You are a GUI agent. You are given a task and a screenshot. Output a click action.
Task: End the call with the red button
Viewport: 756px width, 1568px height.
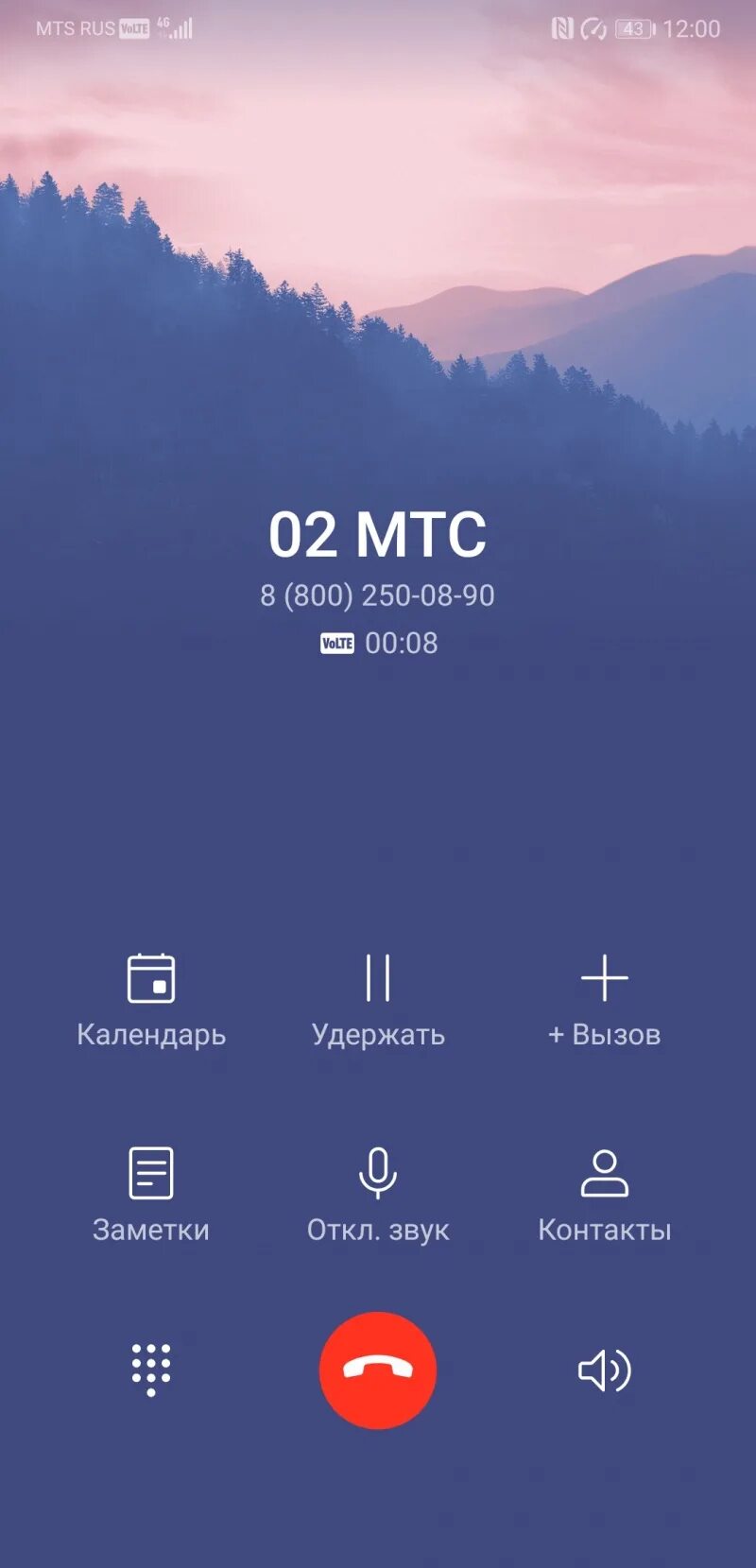[x=378, y=1370]
